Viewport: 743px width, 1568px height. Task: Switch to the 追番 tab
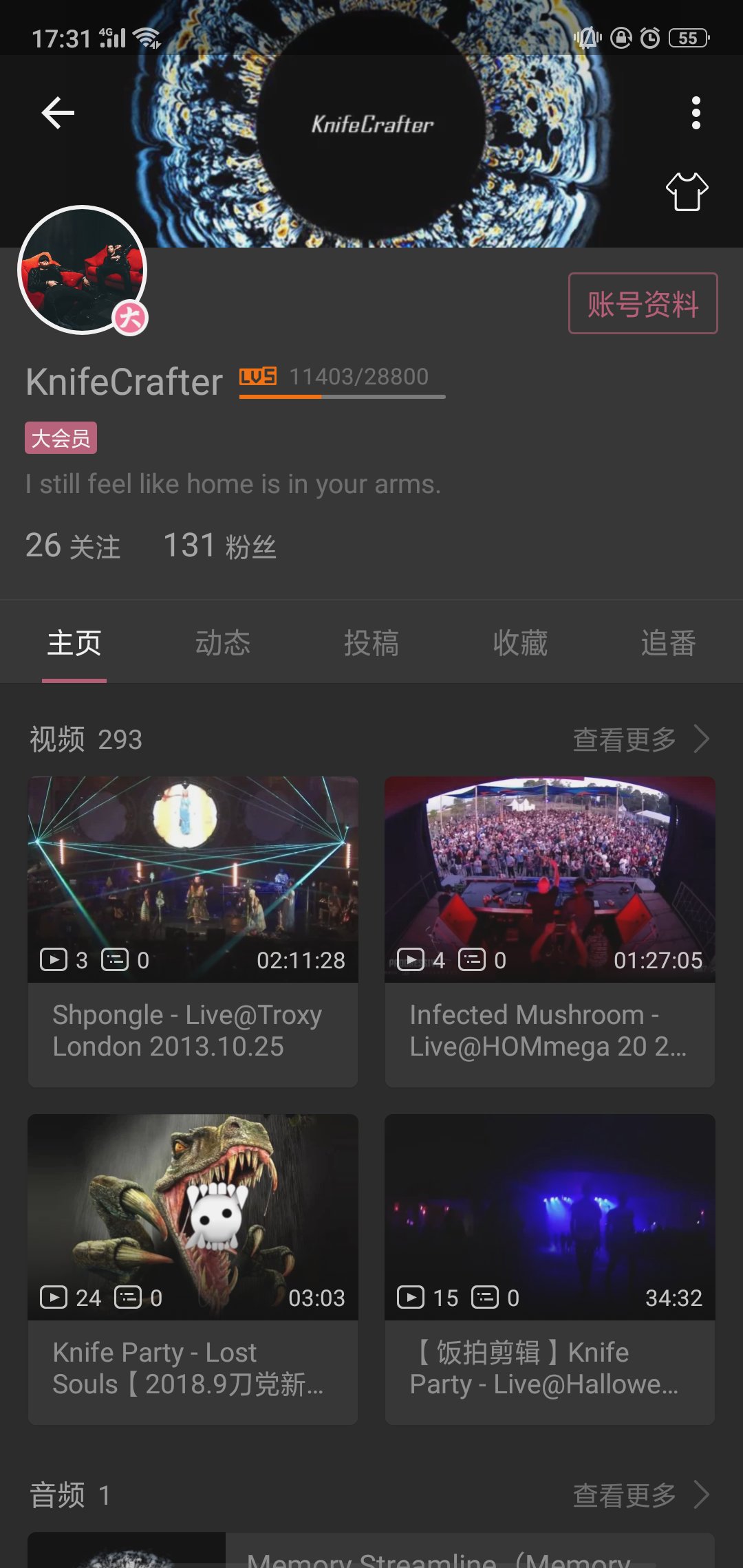[x=668, y=643]
